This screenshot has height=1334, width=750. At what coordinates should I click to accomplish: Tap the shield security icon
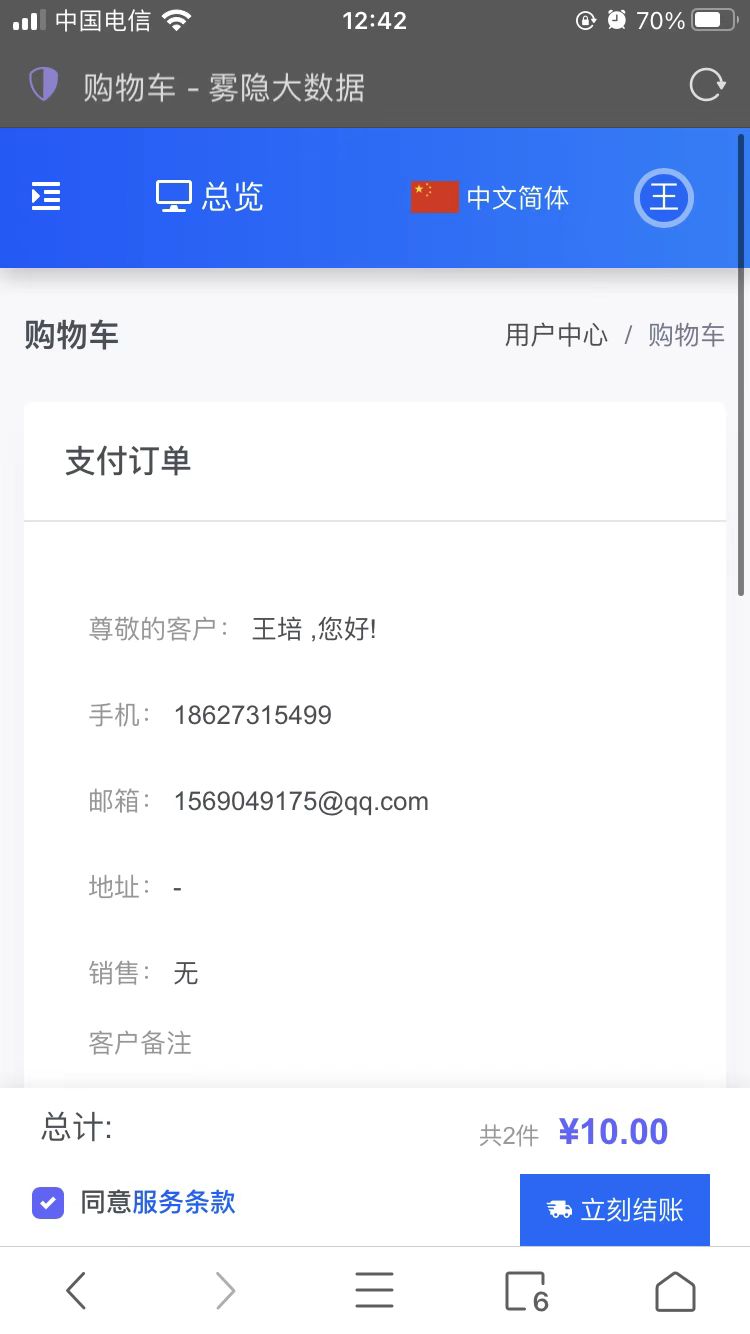(x=43, y=85)
